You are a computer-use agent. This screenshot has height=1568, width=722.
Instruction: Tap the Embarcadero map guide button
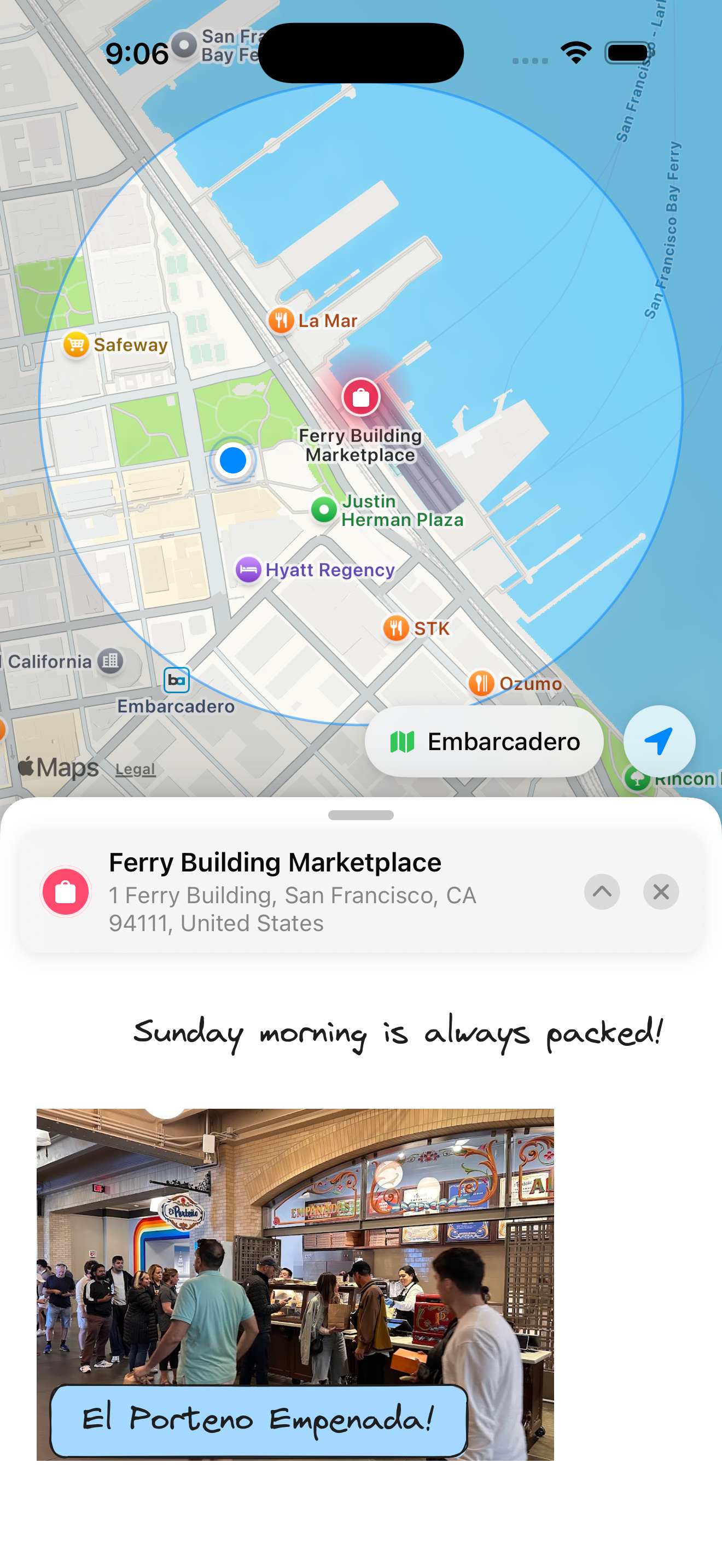(484, 741)
